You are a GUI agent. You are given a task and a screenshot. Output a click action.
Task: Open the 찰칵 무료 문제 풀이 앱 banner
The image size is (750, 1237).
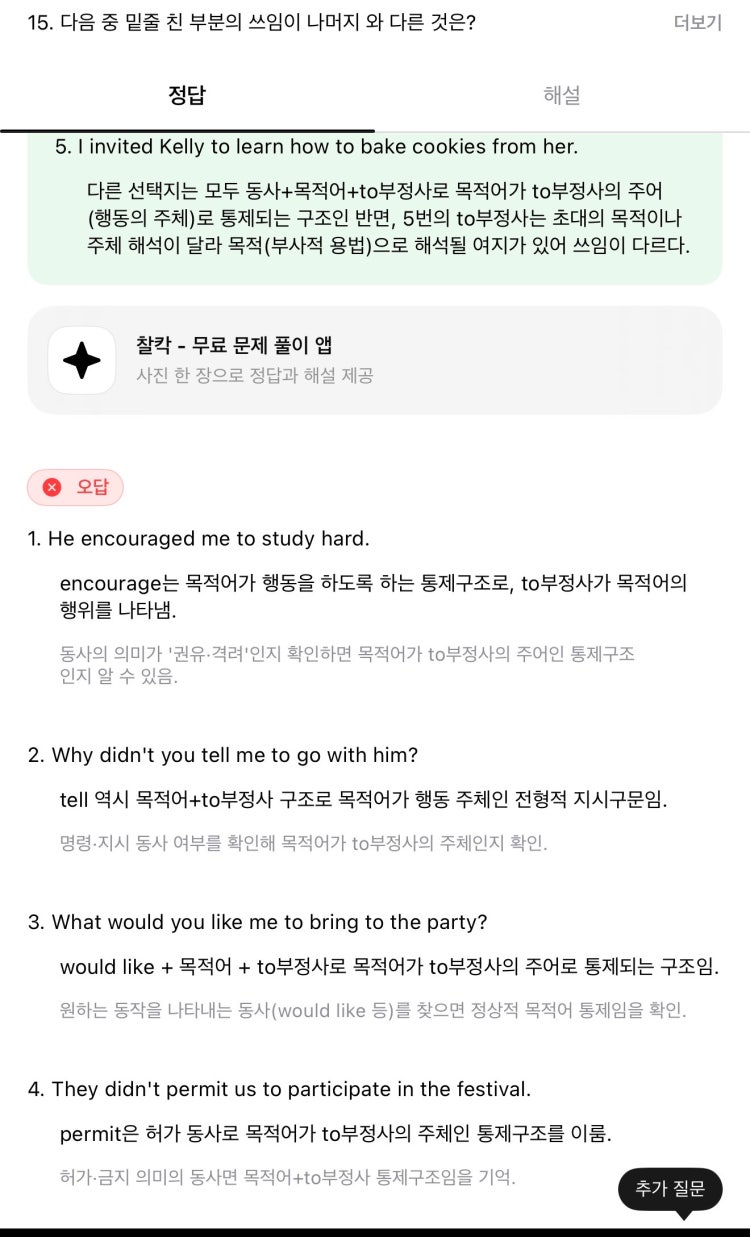click(x=374, y=360)
